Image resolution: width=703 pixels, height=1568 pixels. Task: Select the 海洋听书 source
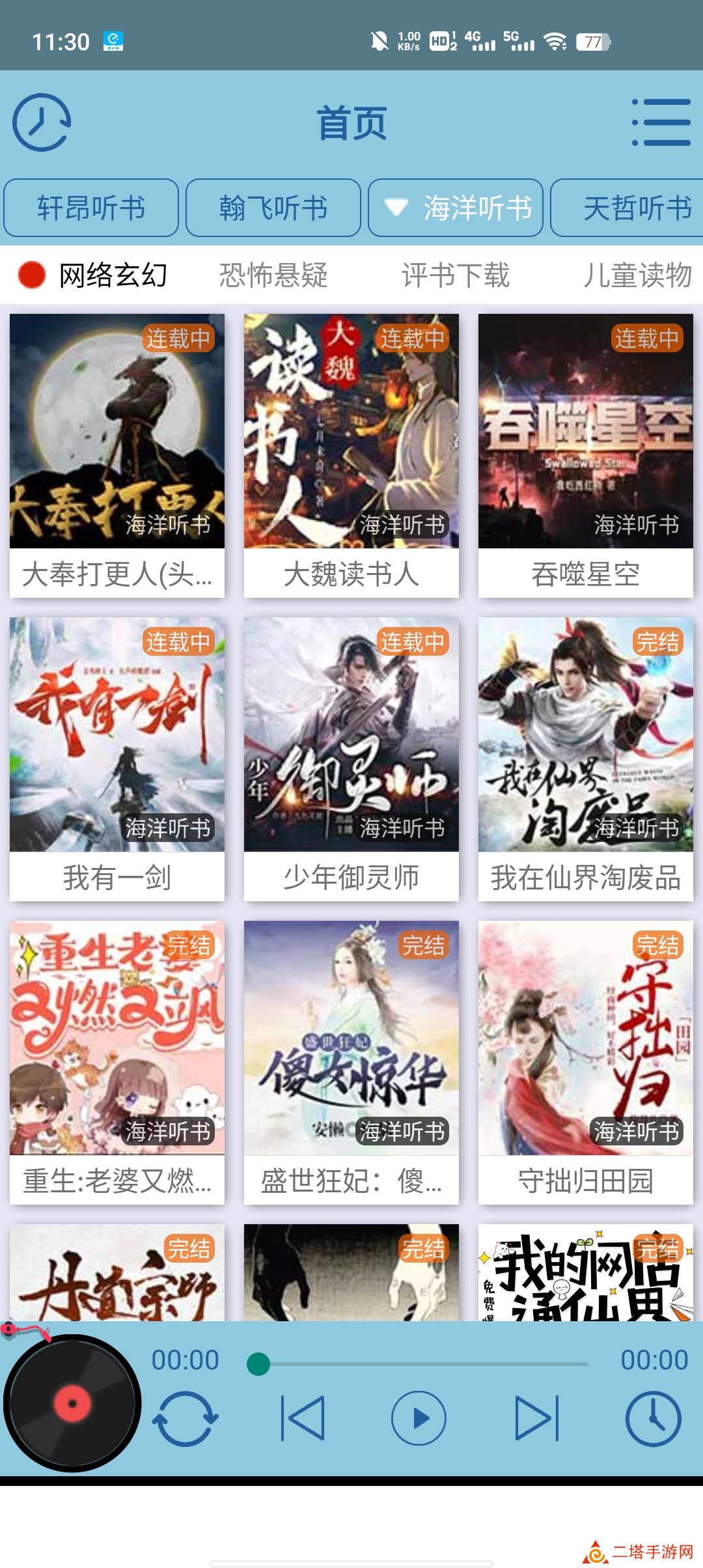[x=456, y=208]
